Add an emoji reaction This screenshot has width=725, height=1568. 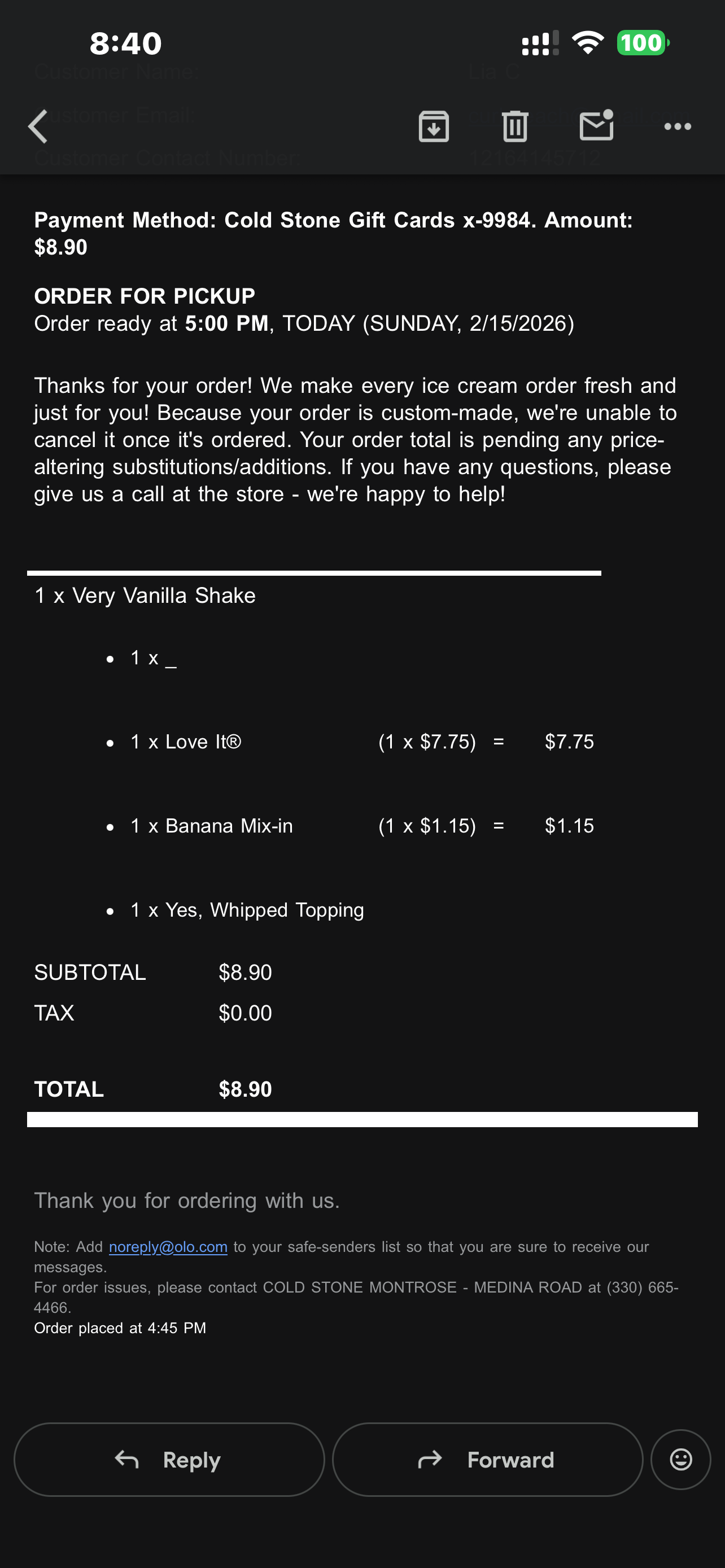pos(680,1460)
